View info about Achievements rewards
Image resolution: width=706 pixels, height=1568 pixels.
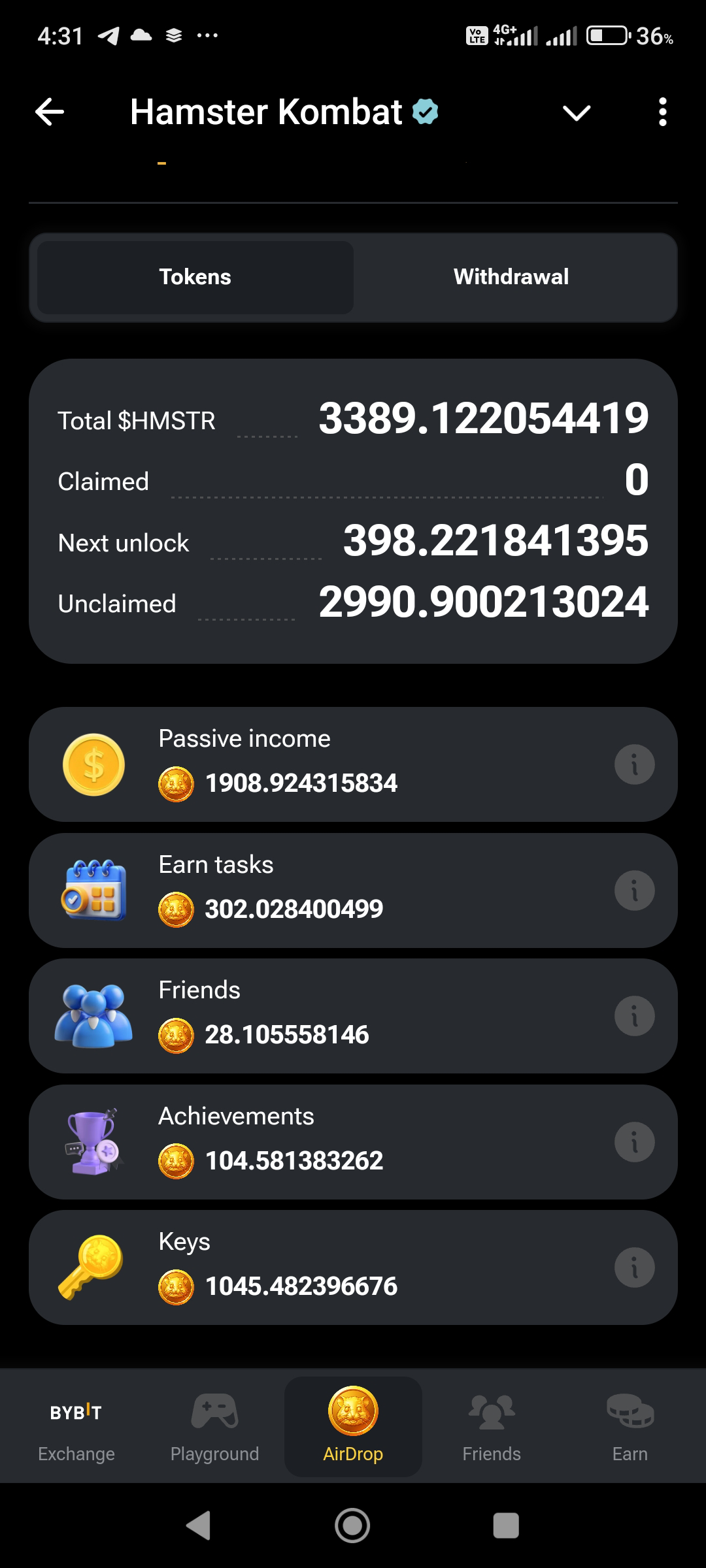[634, 1142]
